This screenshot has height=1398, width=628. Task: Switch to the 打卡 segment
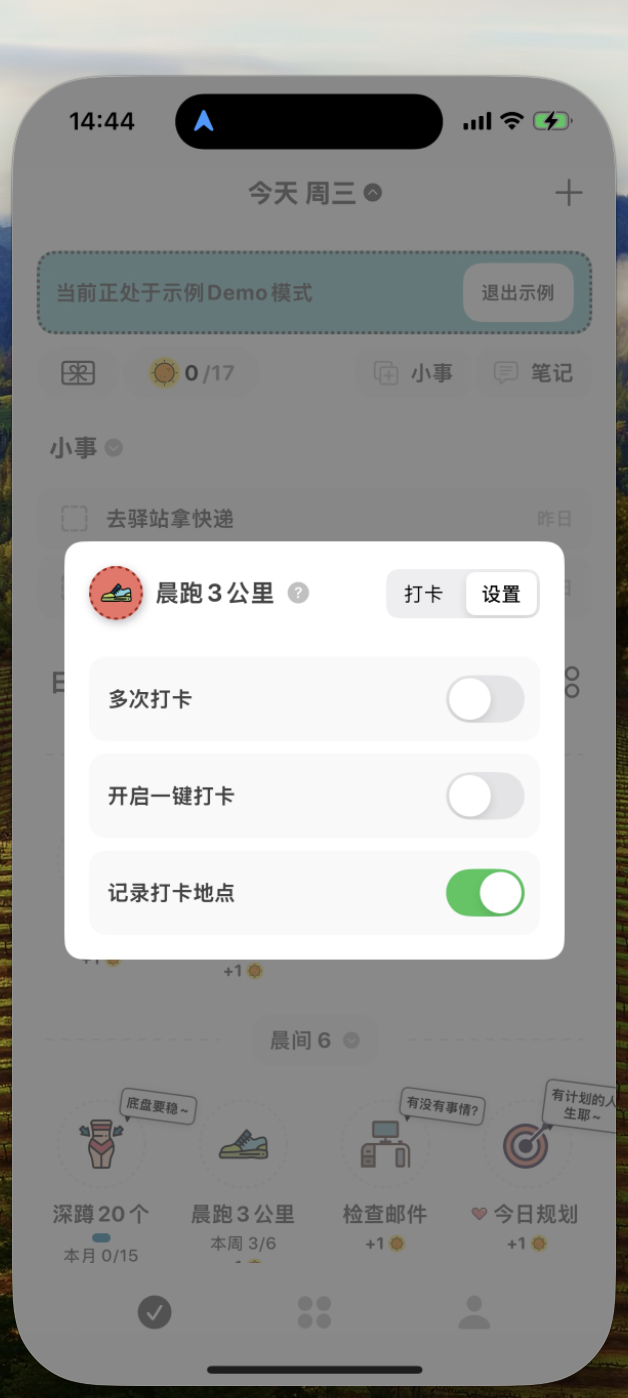coord(424,594)
